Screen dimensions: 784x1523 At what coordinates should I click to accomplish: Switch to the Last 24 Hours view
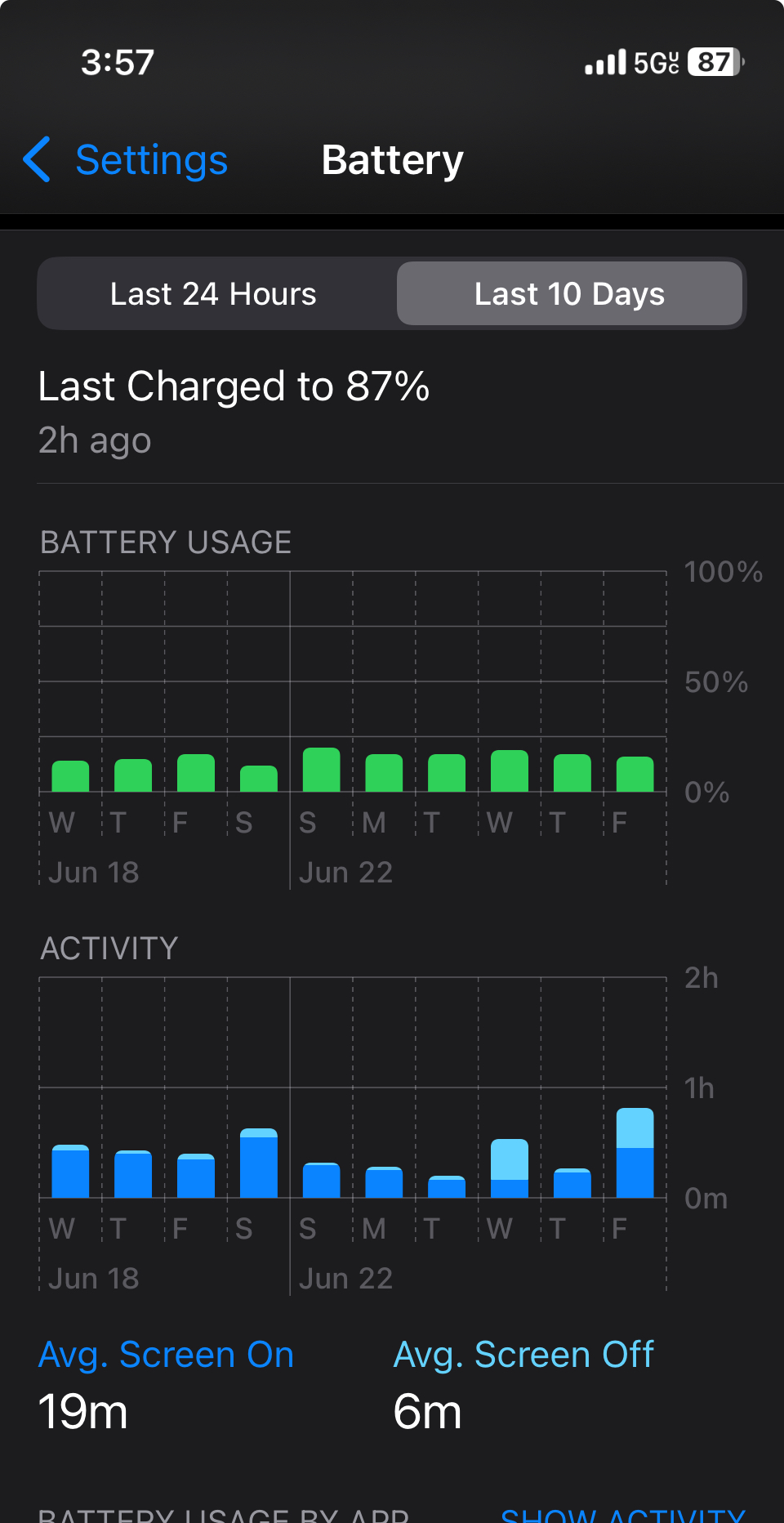tap(214, 294)
